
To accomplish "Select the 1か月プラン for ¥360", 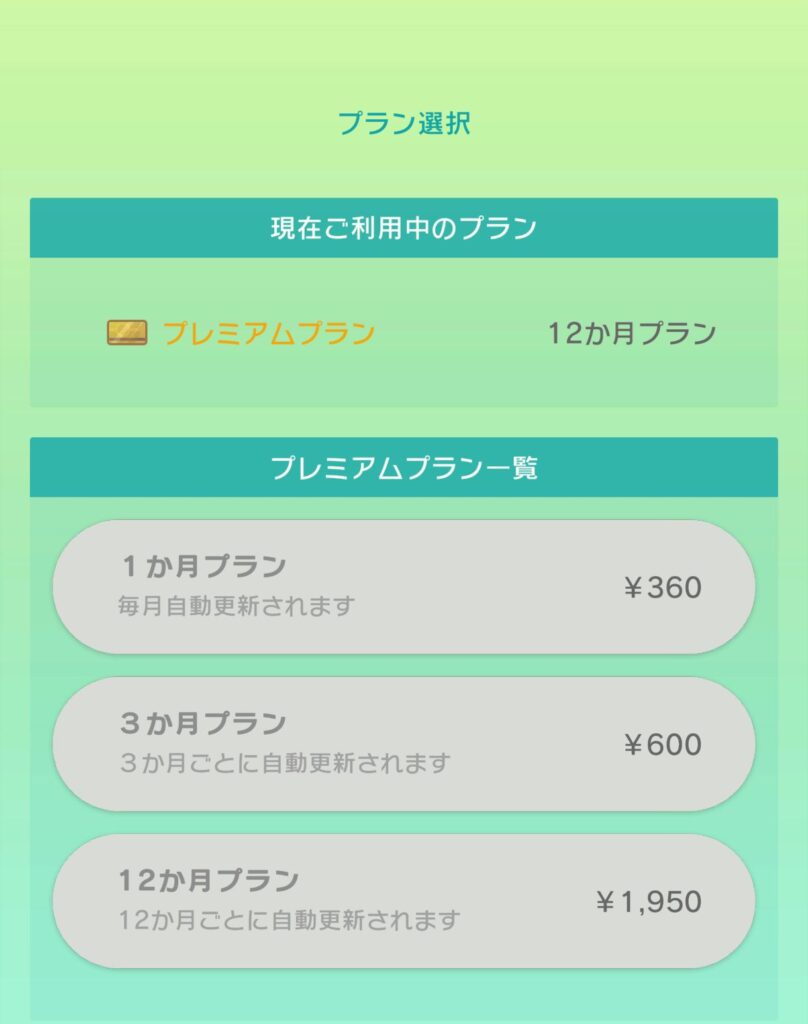I will [403, 587].
